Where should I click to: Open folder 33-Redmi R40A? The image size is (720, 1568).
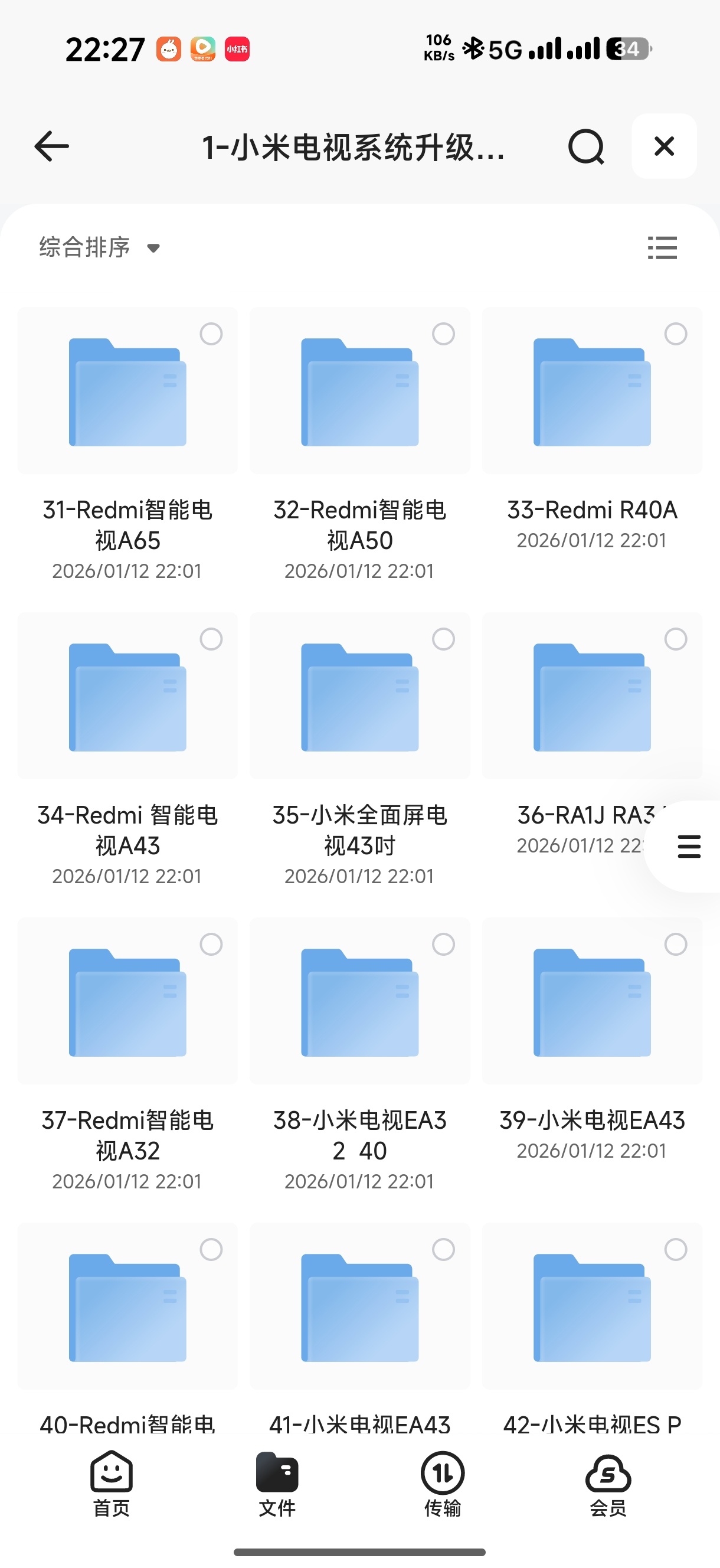coord(591,391)
